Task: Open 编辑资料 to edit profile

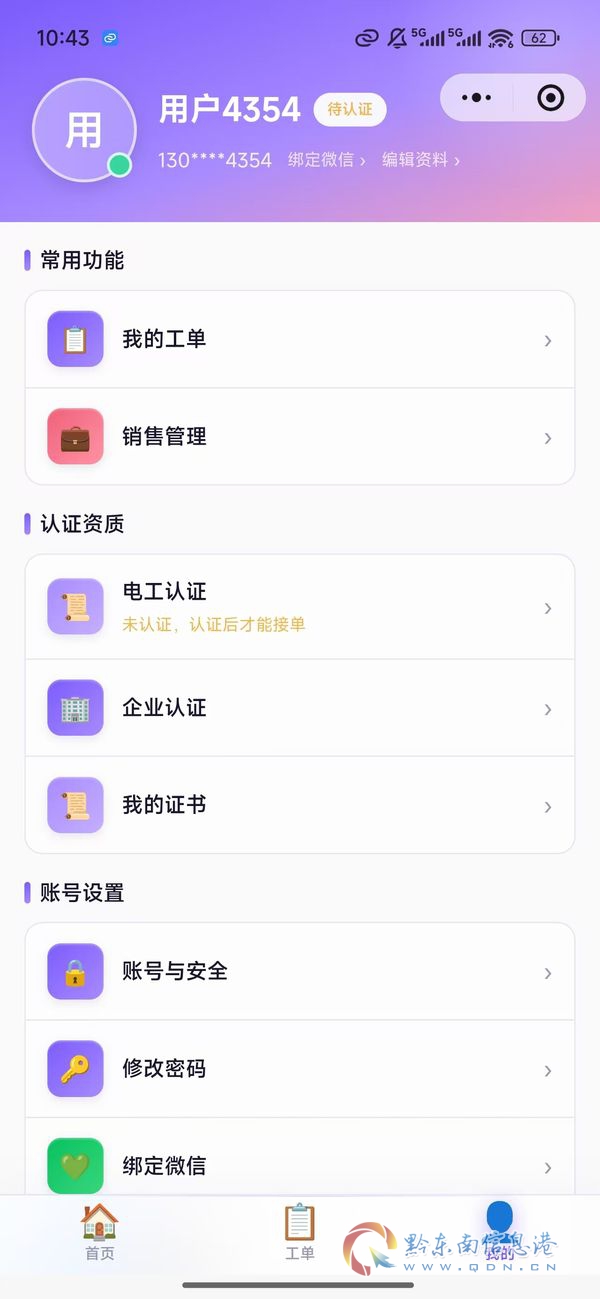Action: [421, 160]
